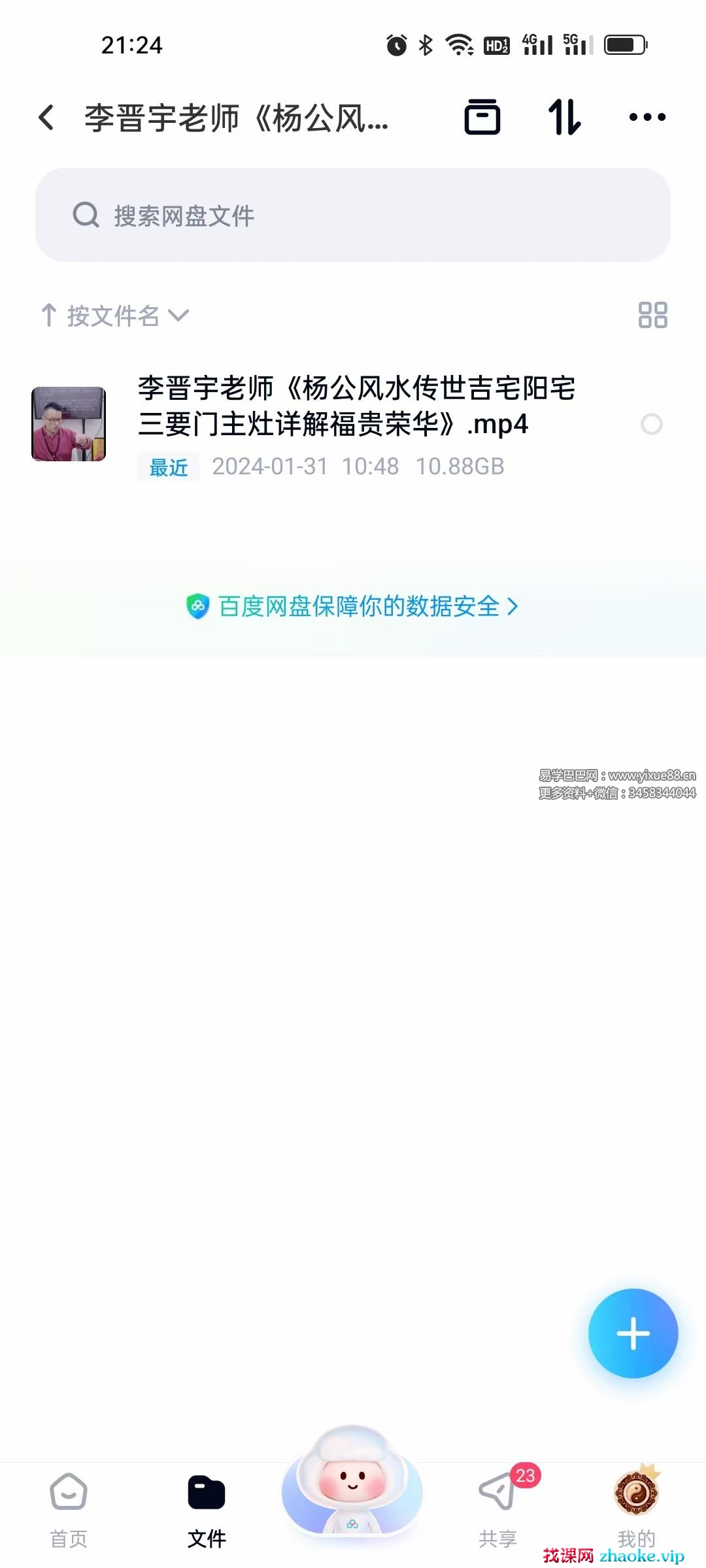This screenshot has width=706, height=1568.
Task: Tap the blue plus floating button
Action: [x=633, y=1333]
